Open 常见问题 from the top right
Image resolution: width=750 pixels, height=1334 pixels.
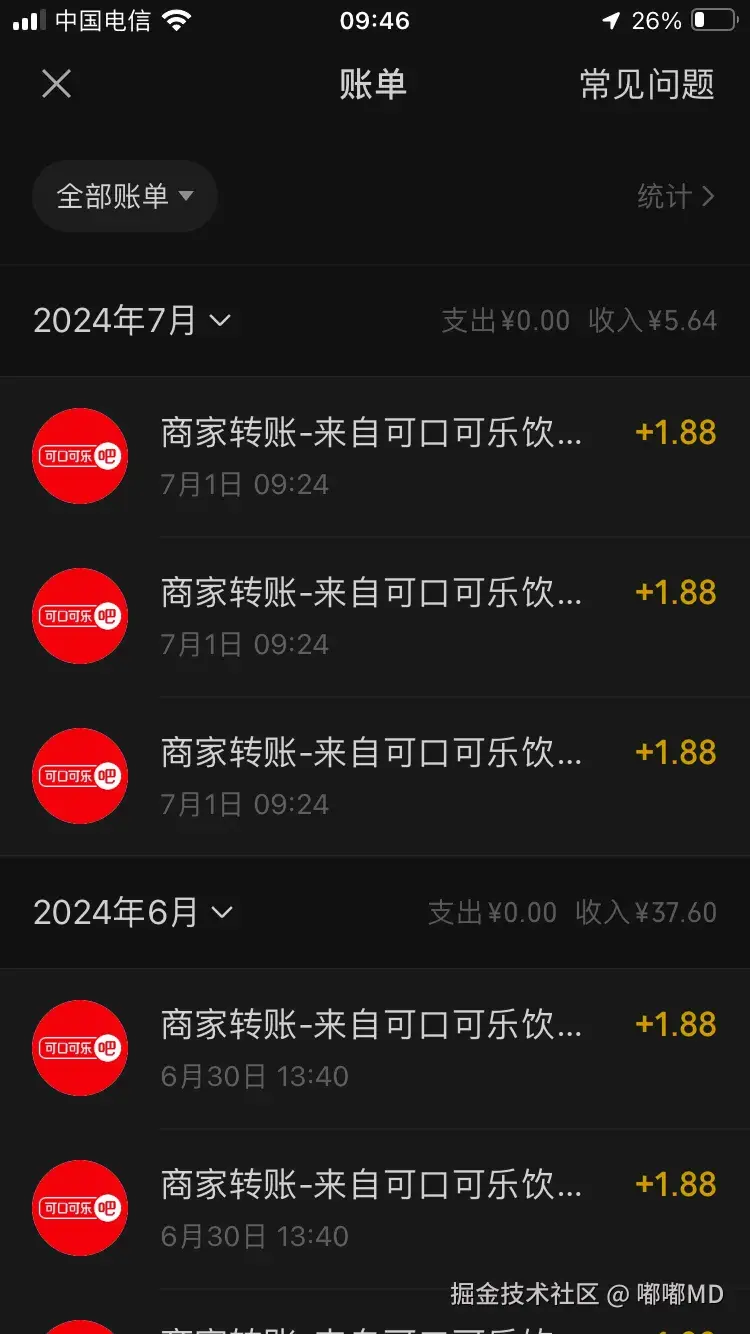[x=647, y=84]
